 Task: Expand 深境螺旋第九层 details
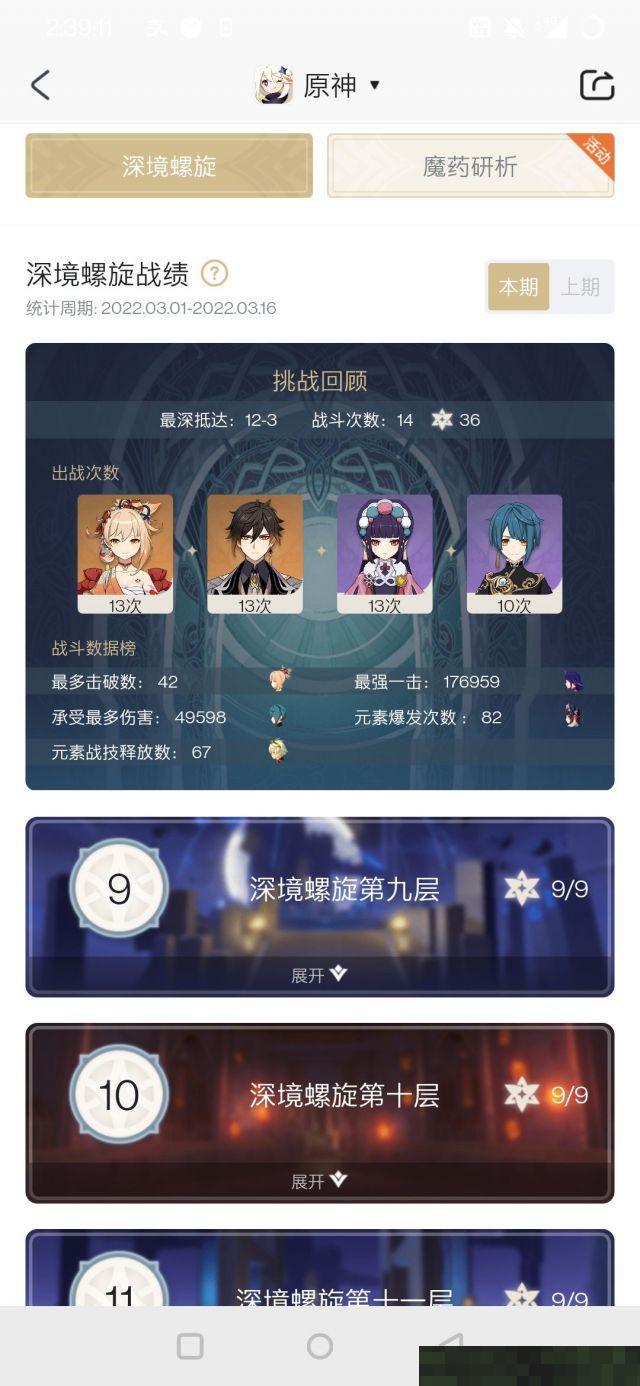click(319, 975)
